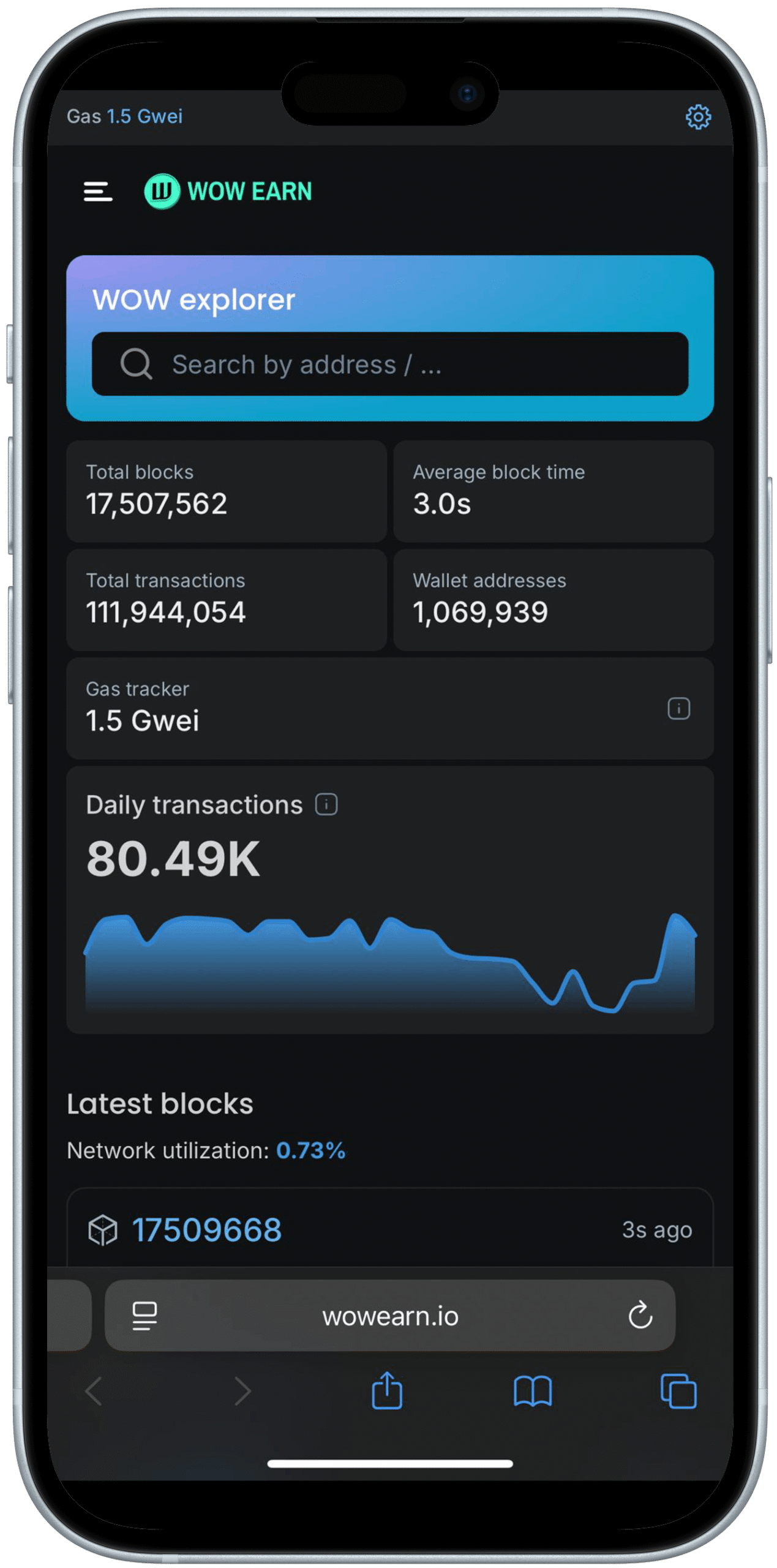Open the Total transactions card
The image size is (777, 1568).
(x=226, y=598)
